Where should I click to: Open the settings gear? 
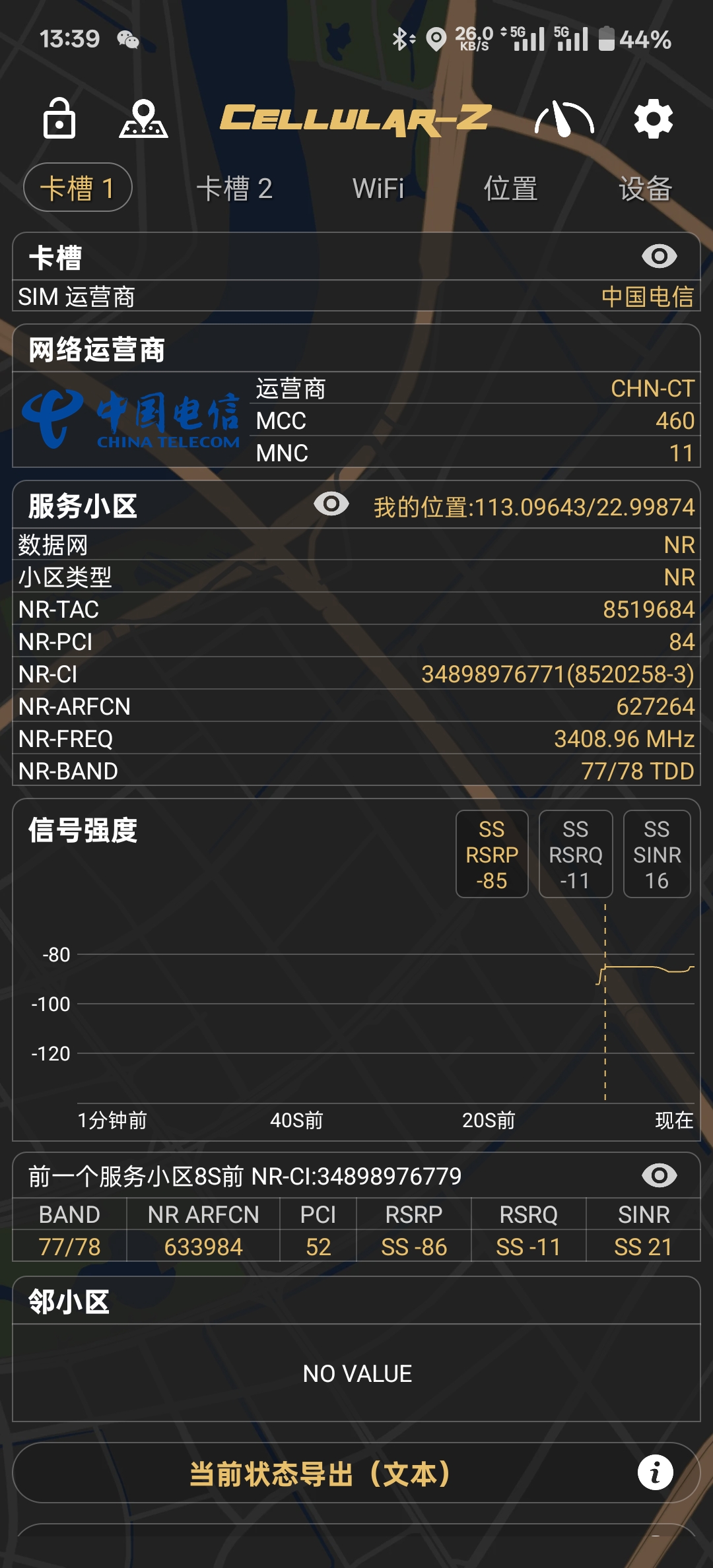point(653,119)
